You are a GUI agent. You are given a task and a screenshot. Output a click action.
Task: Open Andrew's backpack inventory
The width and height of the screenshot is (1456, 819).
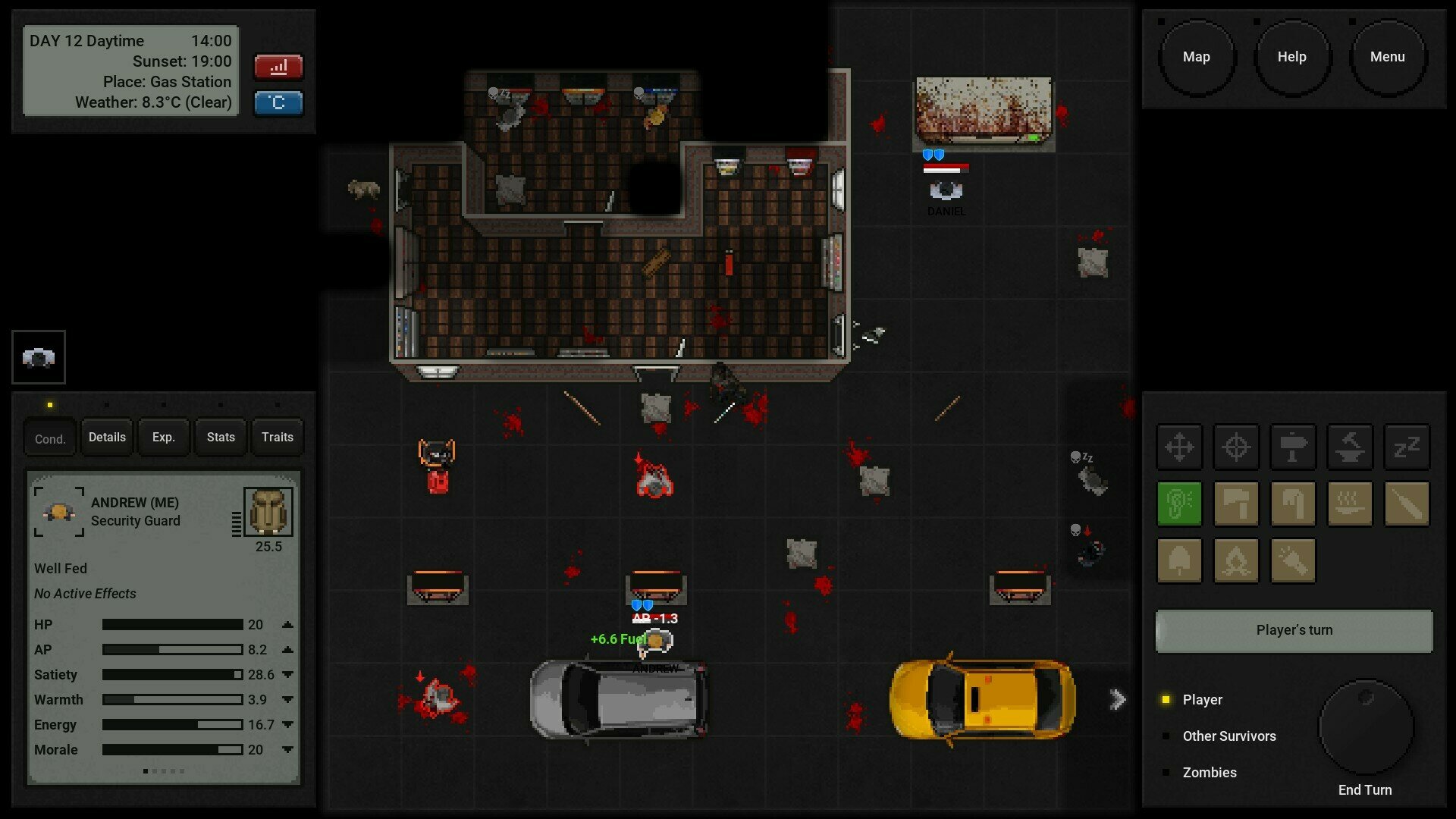(268, 512)
